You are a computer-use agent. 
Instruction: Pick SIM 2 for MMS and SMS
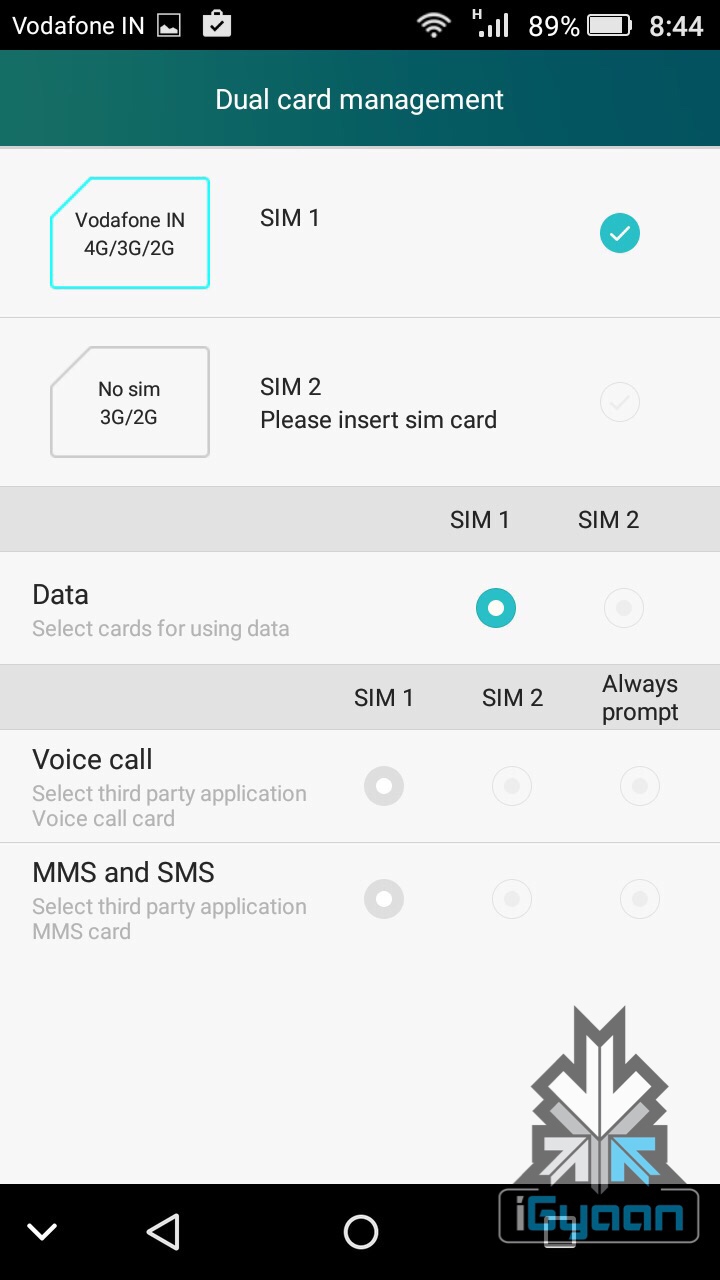[512, 900]
